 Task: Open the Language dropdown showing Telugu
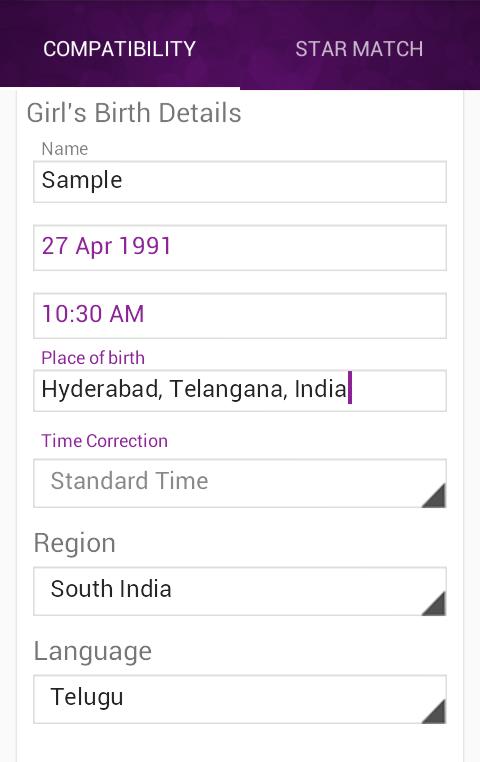click(x=240, y=699)
